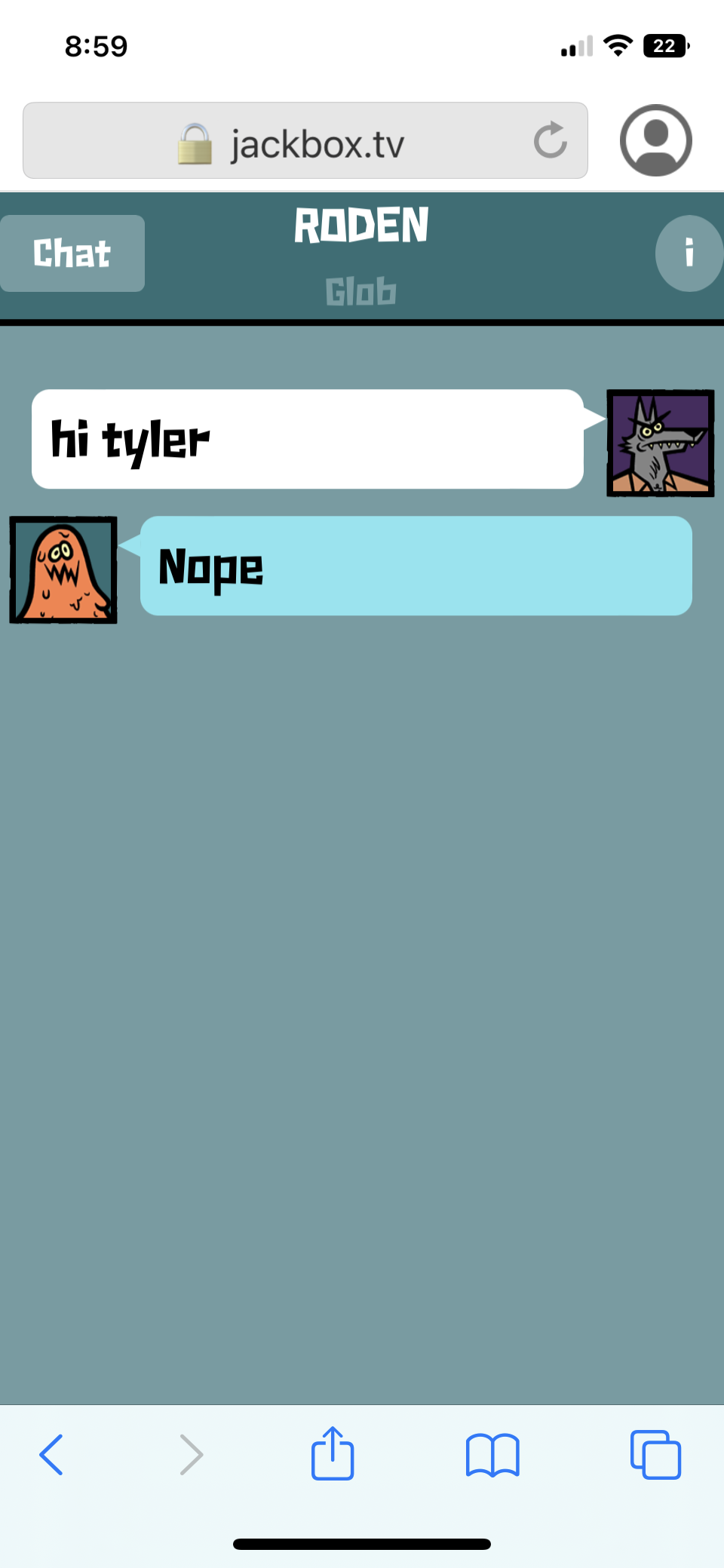
Task: Open the browser profile icon
Action: (655, 140)
